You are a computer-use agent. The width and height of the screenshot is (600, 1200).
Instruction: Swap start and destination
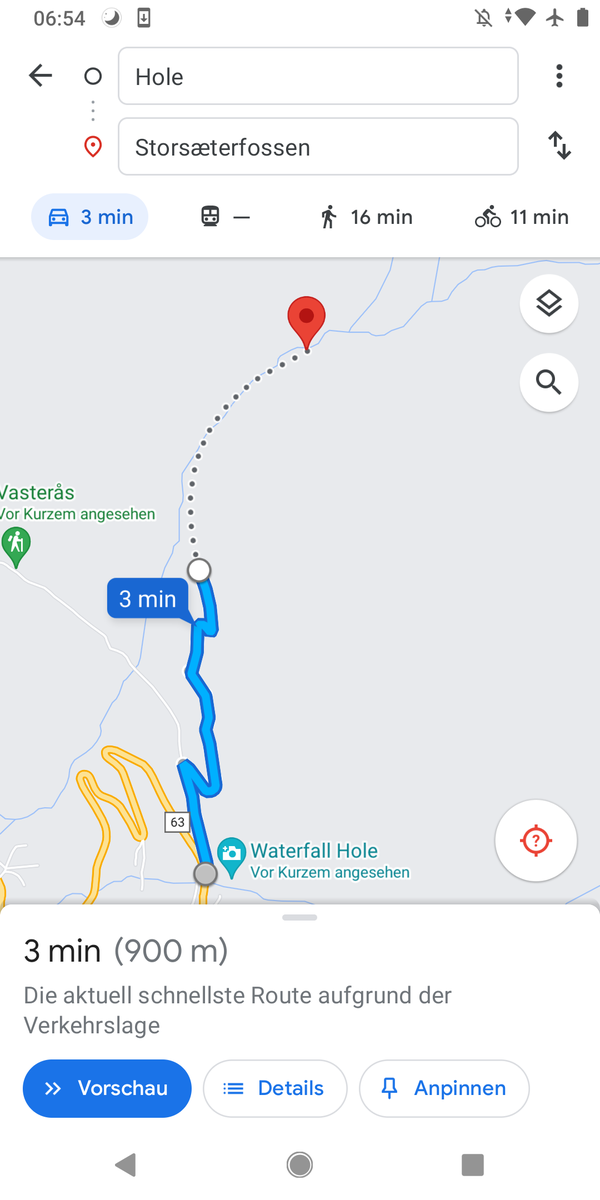click(x=559, y=147)
